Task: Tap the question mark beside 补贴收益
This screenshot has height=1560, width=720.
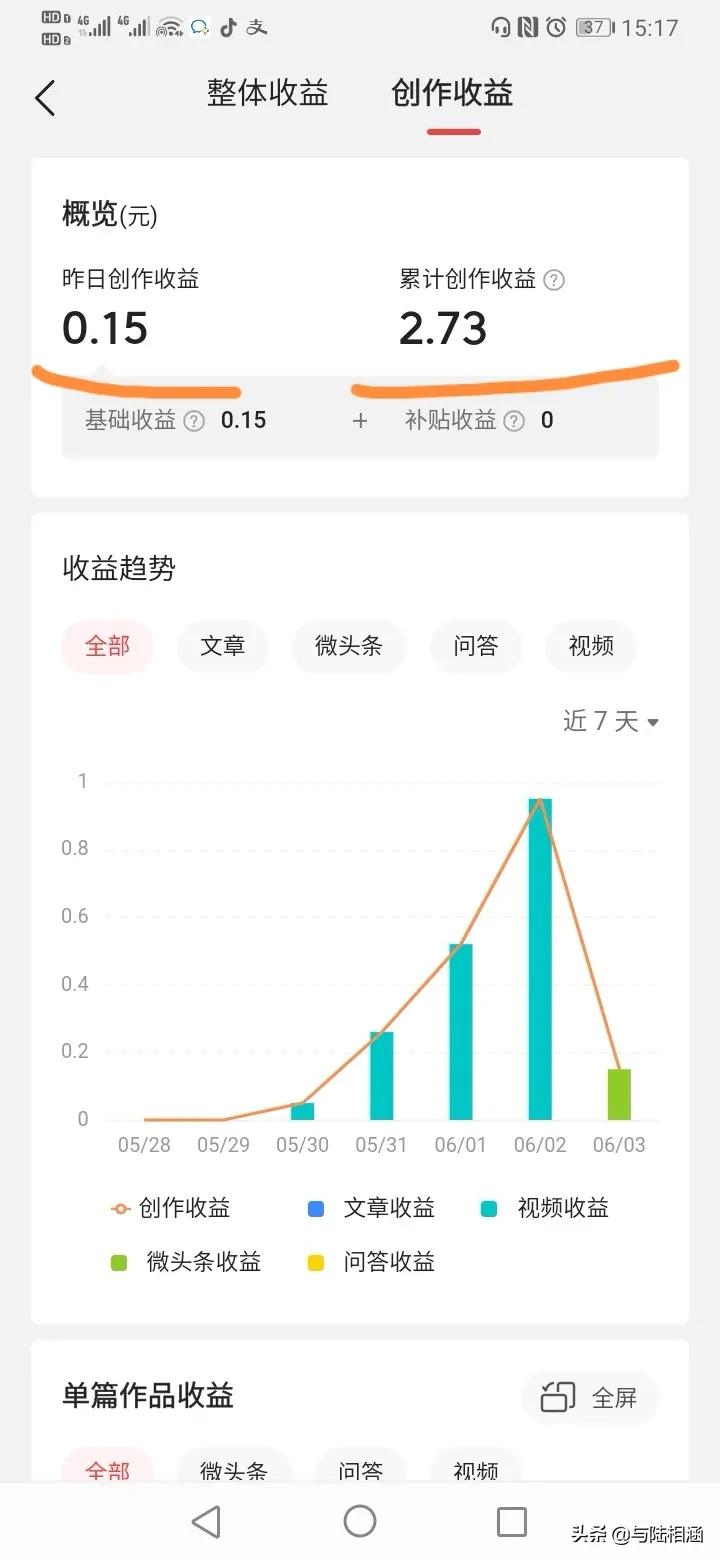Action: 513,421
